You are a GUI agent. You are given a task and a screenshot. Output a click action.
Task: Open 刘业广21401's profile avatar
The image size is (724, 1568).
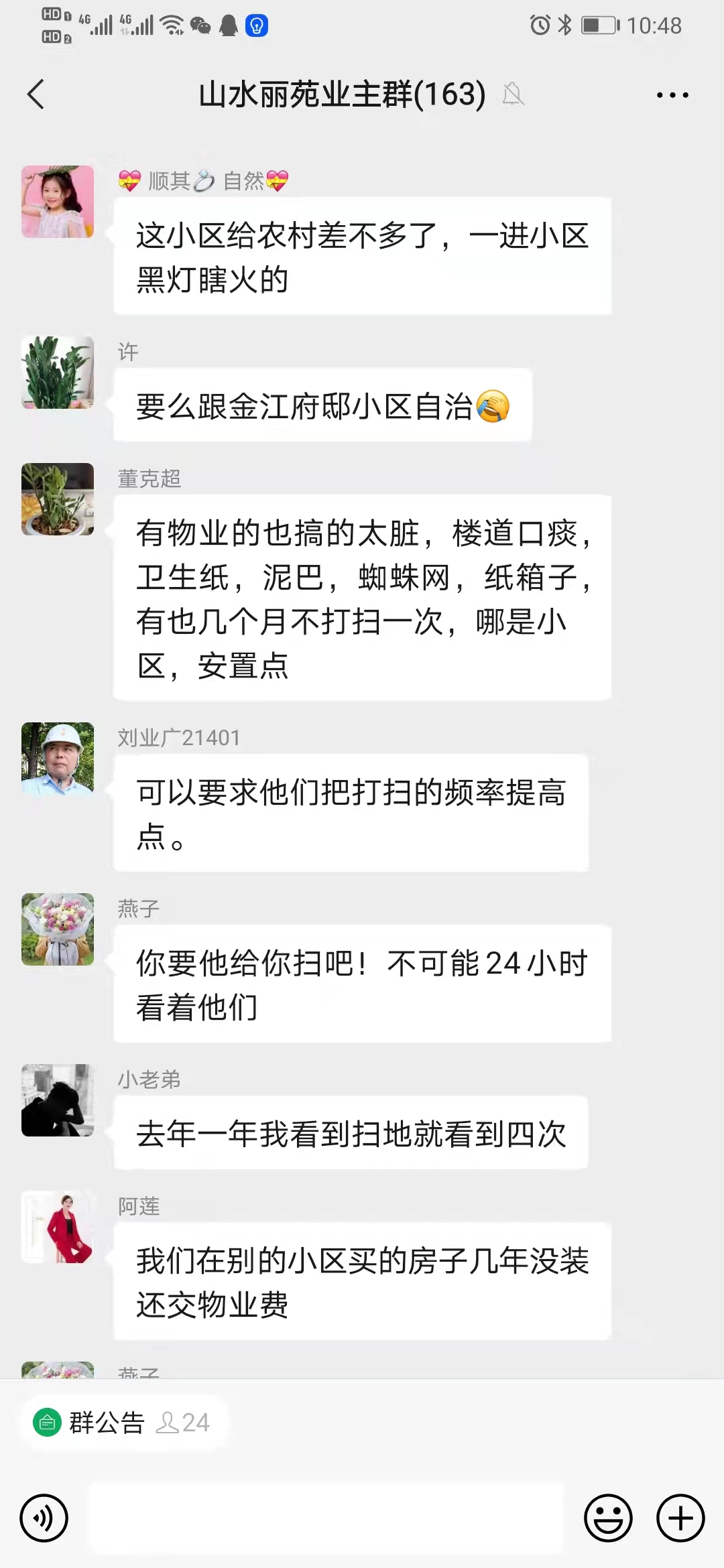[58, 759]
